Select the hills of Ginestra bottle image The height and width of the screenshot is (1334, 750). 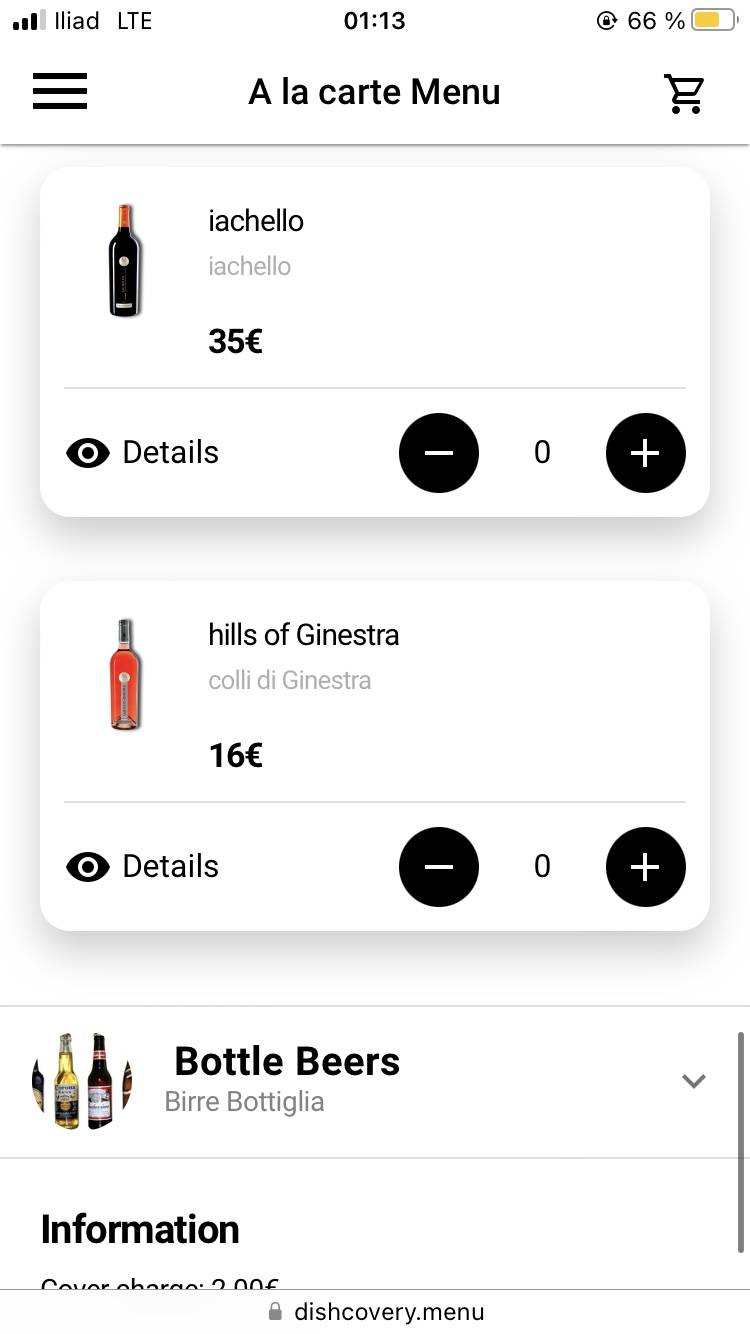point(123,674)
